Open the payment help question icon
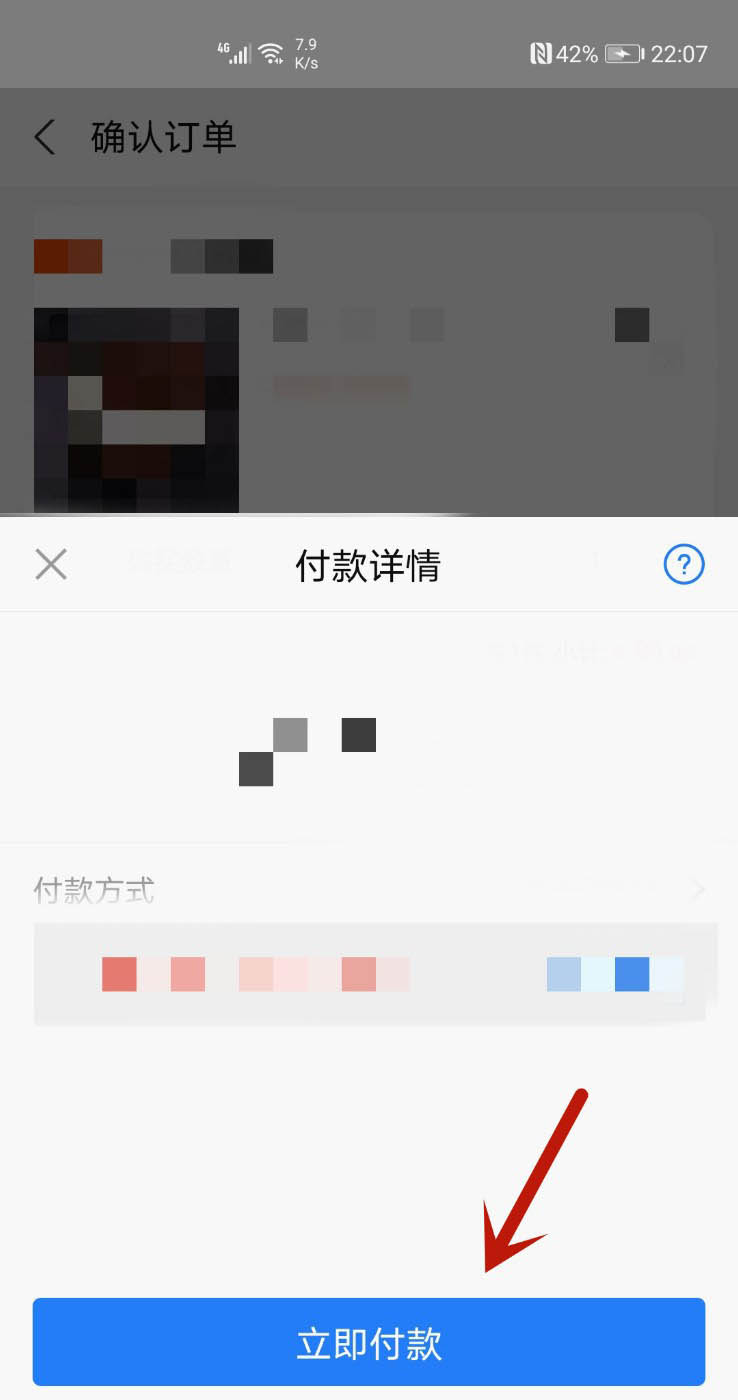Viewport: 738px width, 1400px height. click(684, 565)
